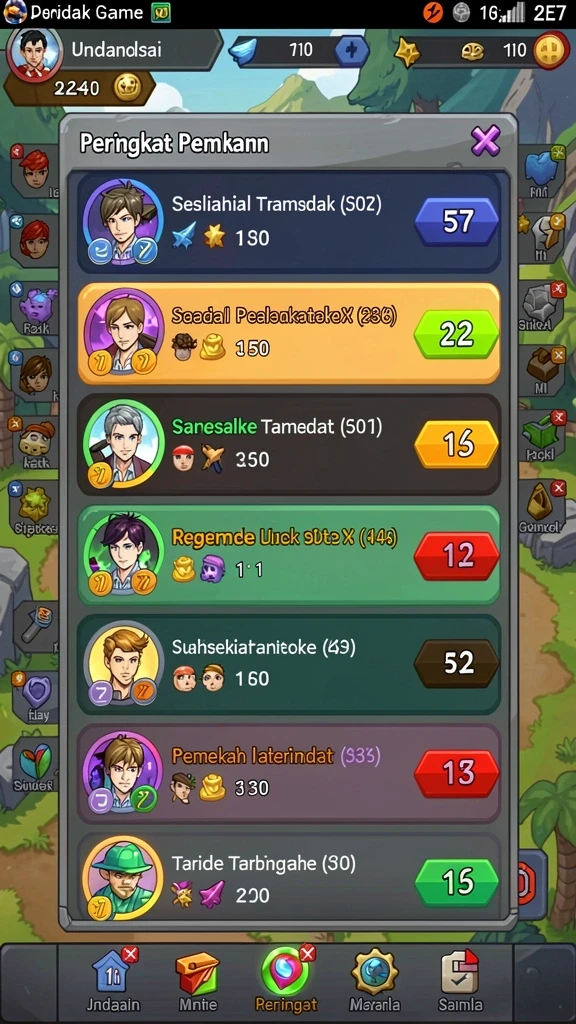Switch to the Reringat tab

[x=286, y=982]
